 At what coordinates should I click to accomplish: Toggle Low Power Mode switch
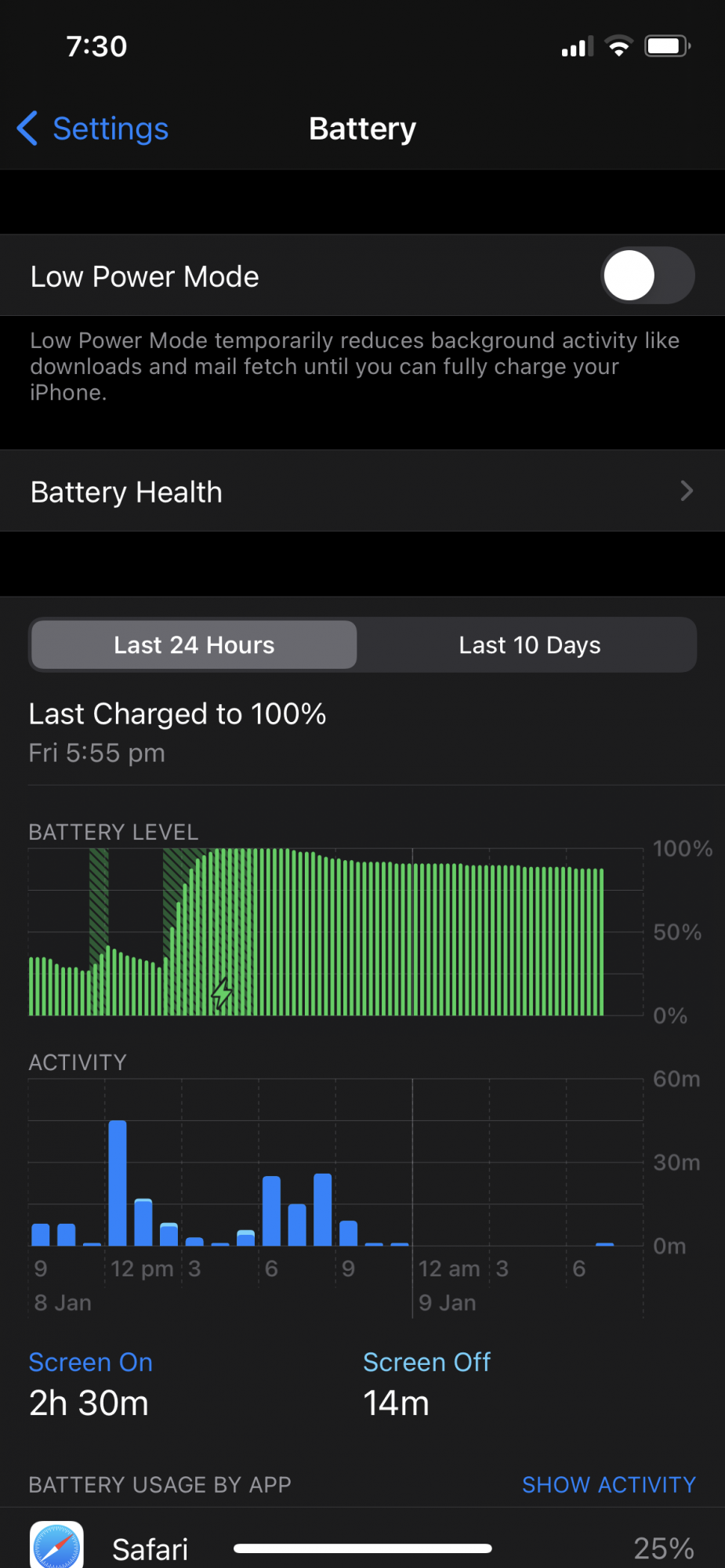pyautogui.click(x=647, y=276)
